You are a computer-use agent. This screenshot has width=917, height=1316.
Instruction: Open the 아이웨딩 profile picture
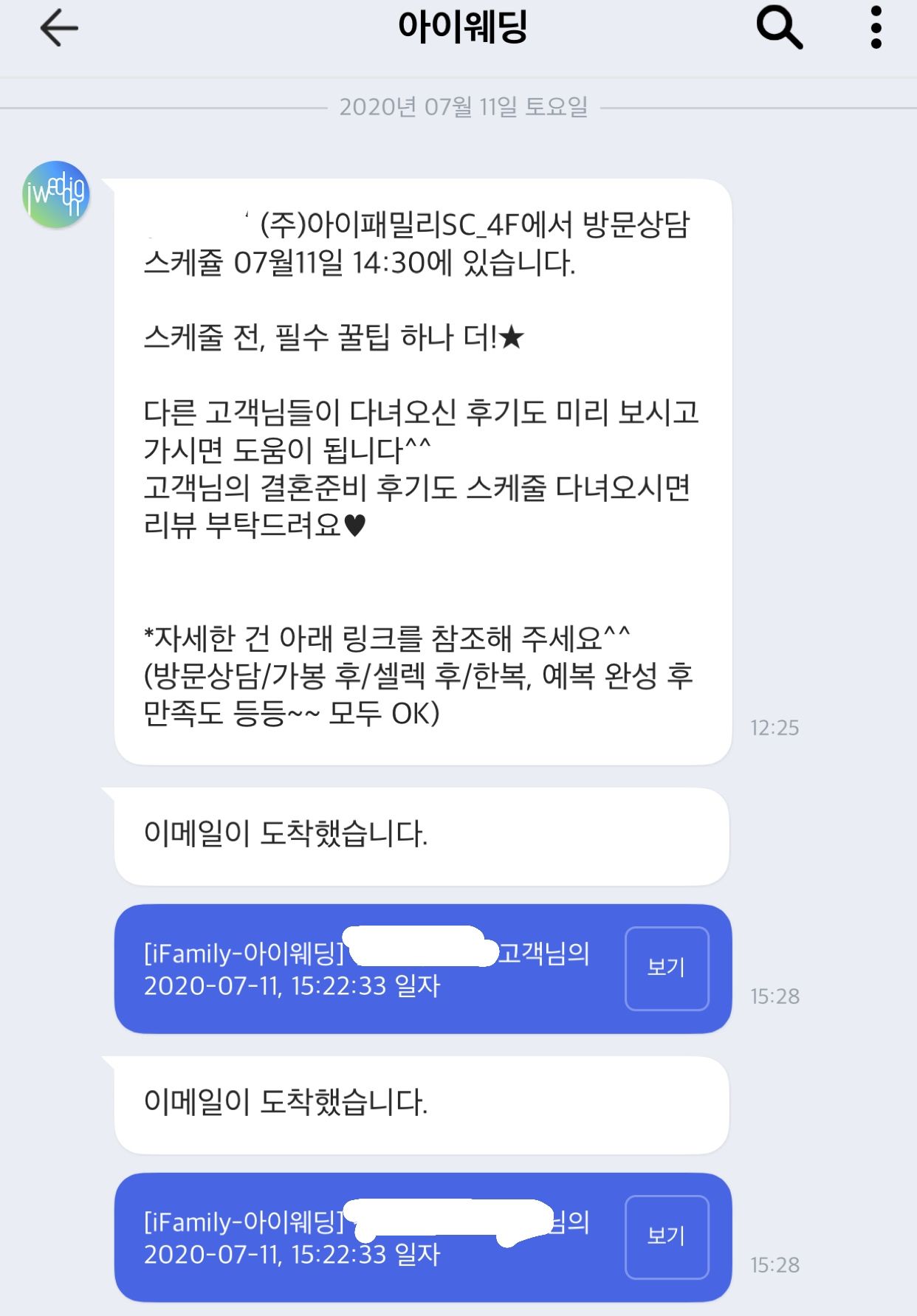pos(56,194)
